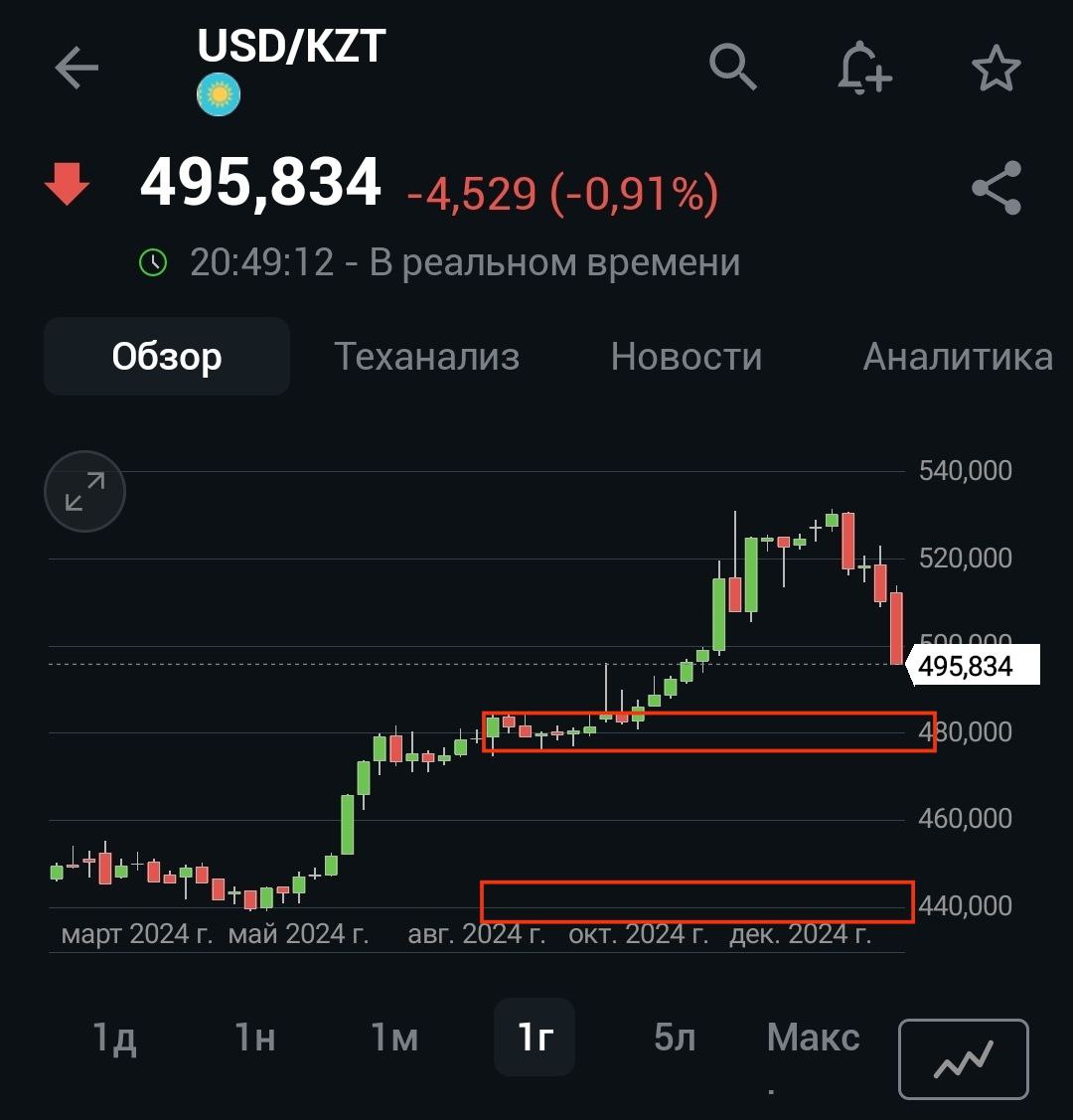Screen dimensions: 1073x1120
Task: Add USD/KZT to favorites with the star
Action: [995, 68]
